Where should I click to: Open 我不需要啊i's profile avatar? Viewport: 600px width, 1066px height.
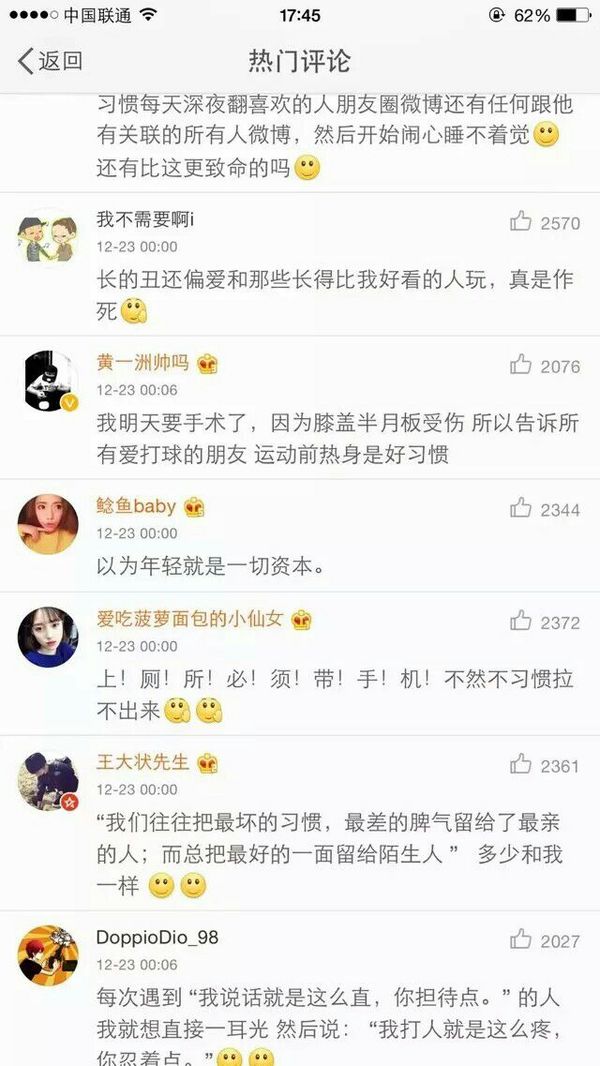pos(48,238)
